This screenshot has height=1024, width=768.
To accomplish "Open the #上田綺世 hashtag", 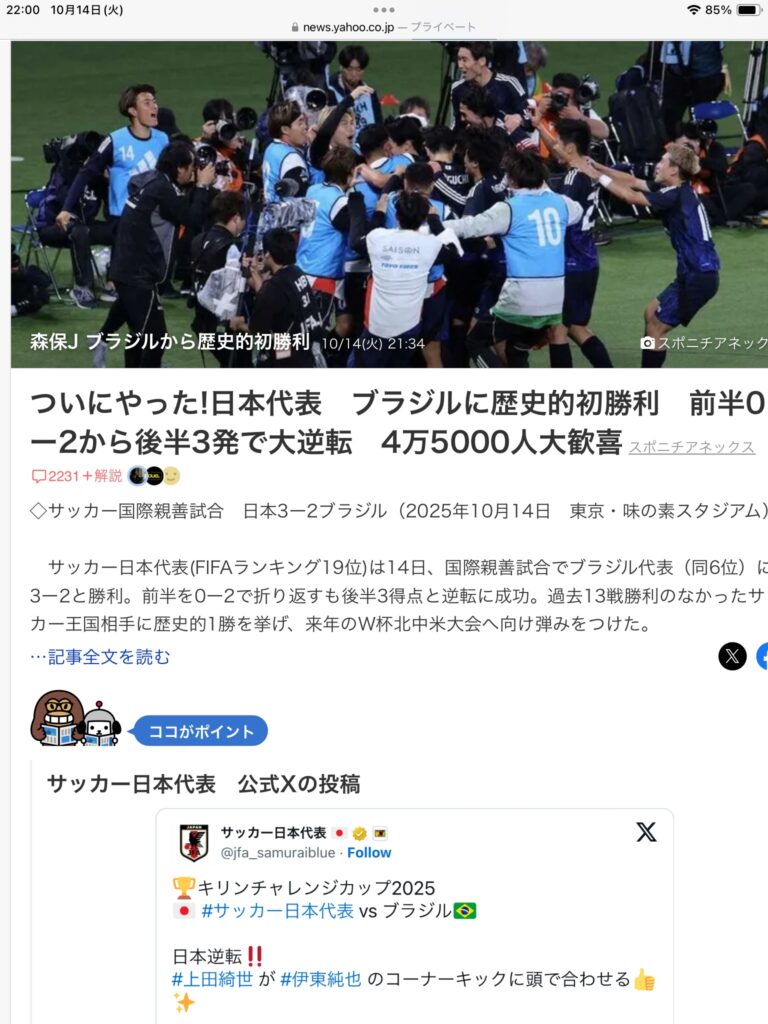I will [x=212, y=979].
